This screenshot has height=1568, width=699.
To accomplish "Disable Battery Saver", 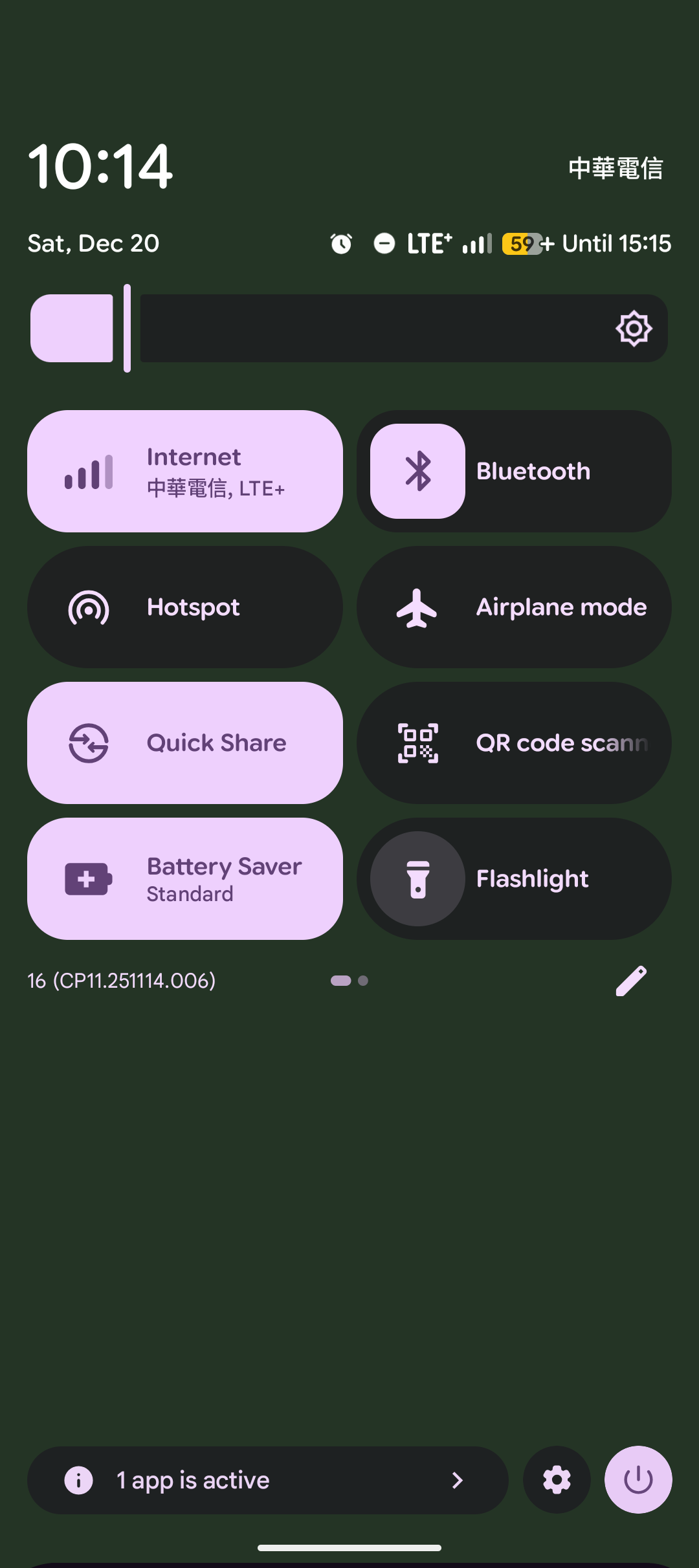I will [x=185, y=878].
